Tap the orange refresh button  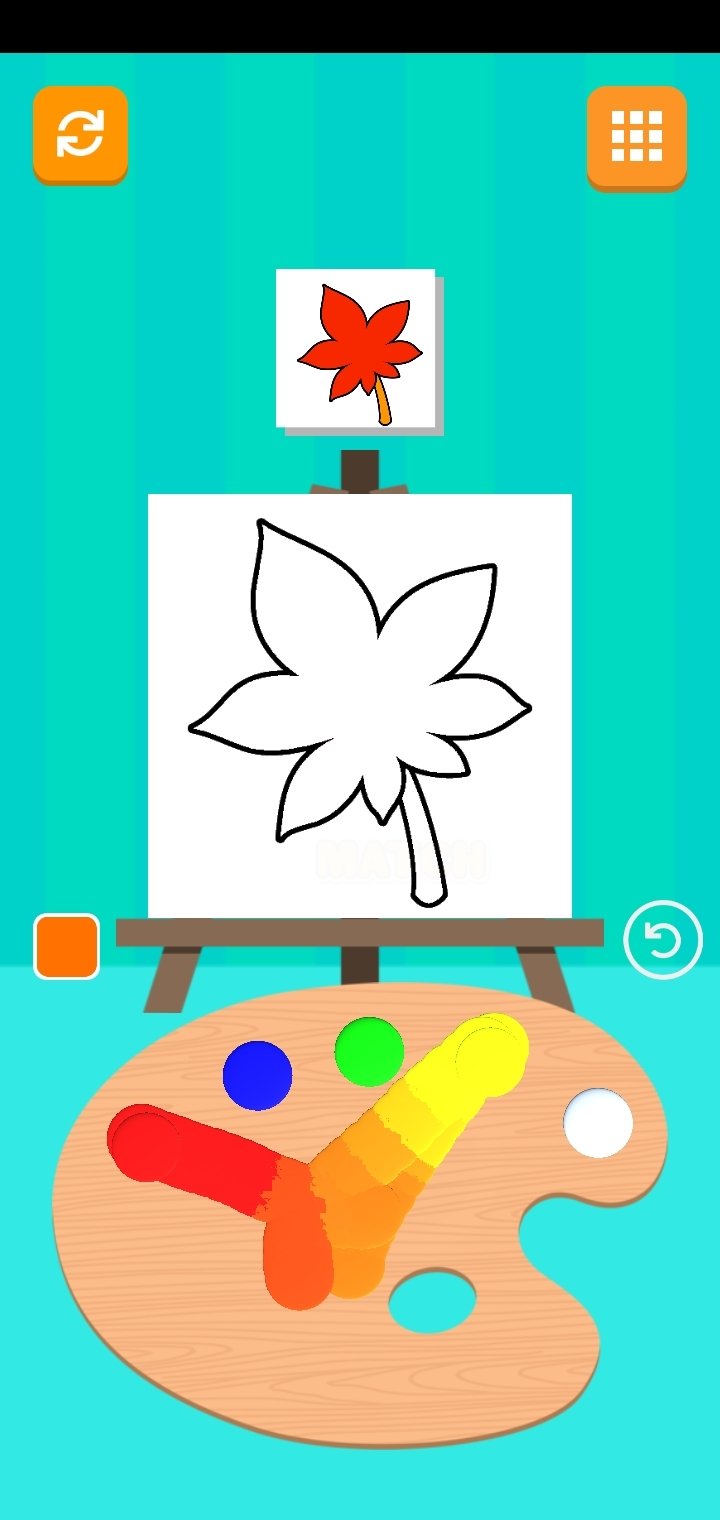pos(80,135)
